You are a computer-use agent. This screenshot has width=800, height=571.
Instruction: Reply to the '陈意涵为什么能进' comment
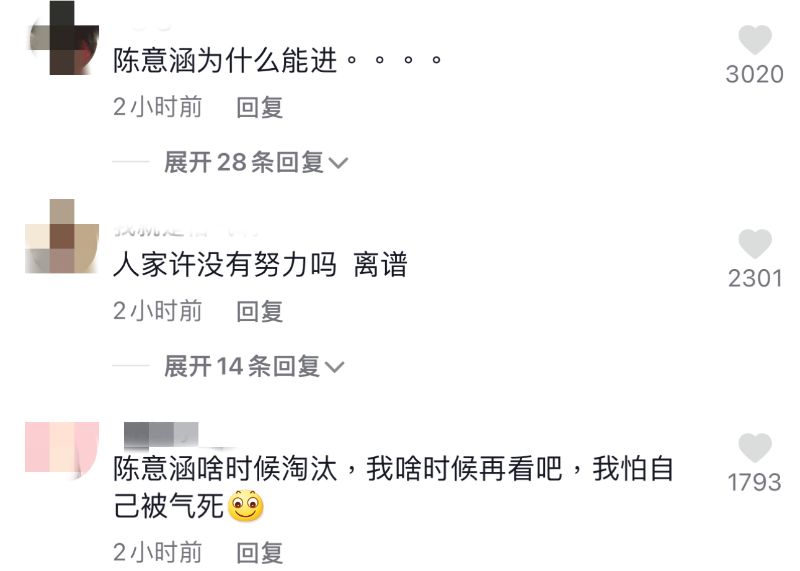coord(260,108)
